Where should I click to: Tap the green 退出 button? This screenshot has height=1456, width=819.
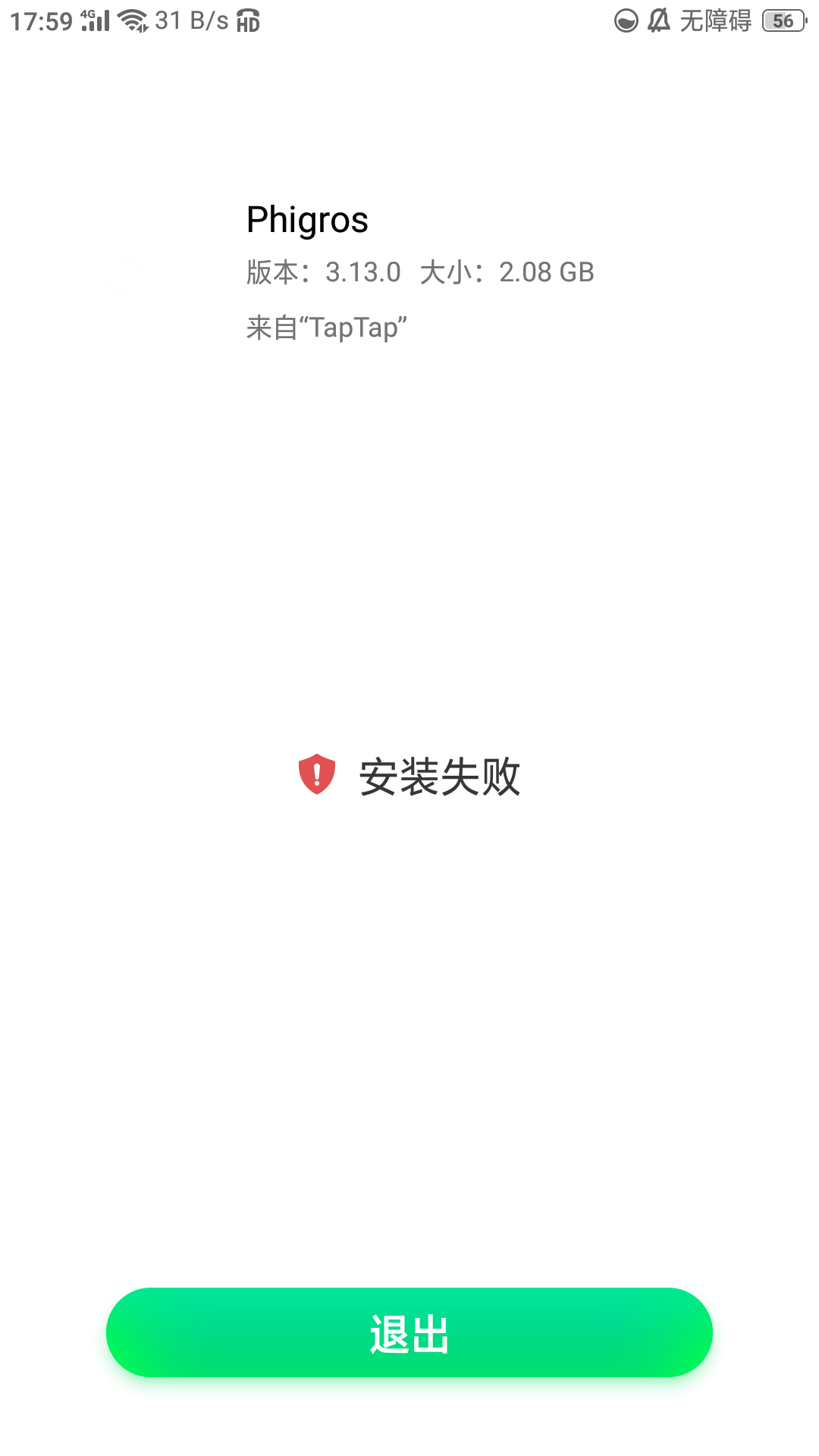(x=409, y=1332)
